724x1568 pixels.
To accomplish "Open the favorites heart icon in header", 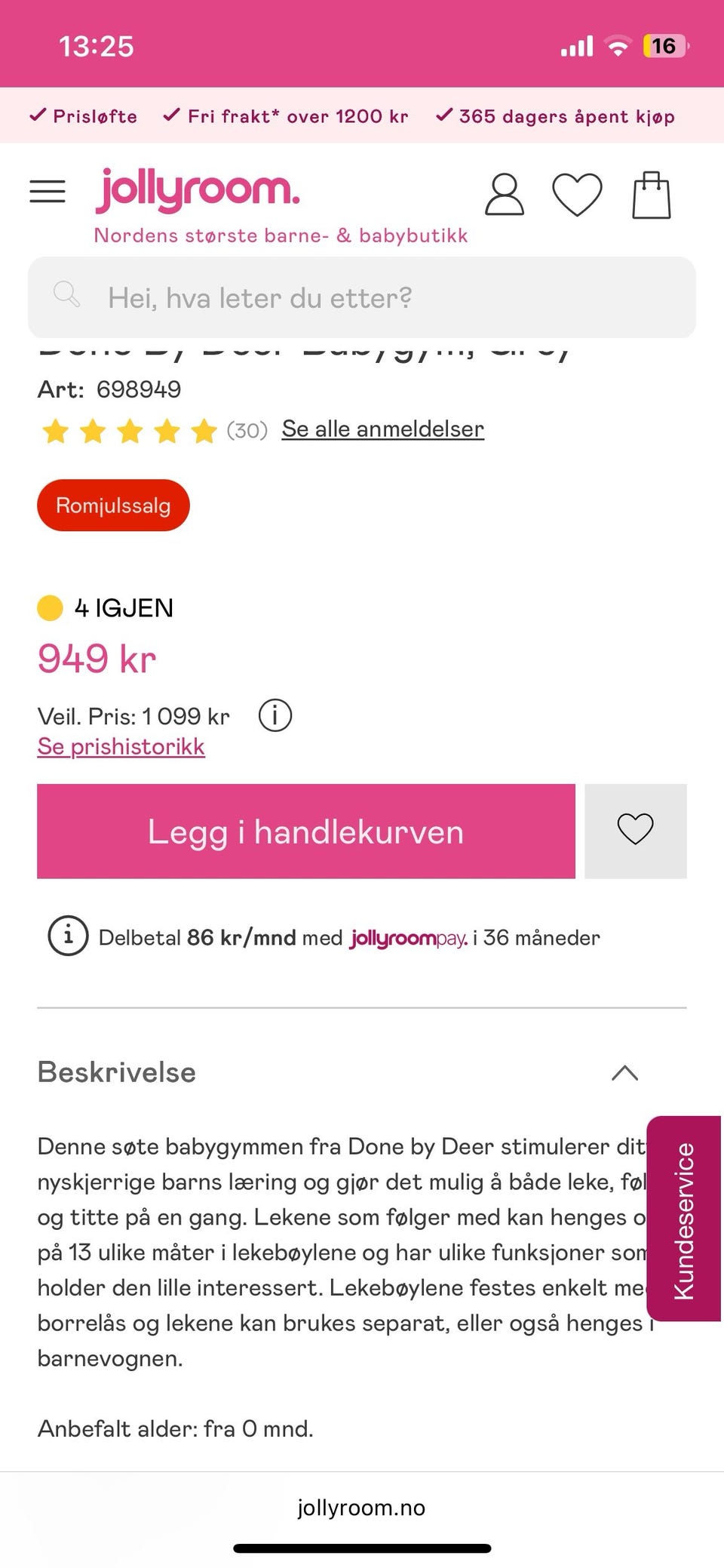I will (x=578, y=195).
